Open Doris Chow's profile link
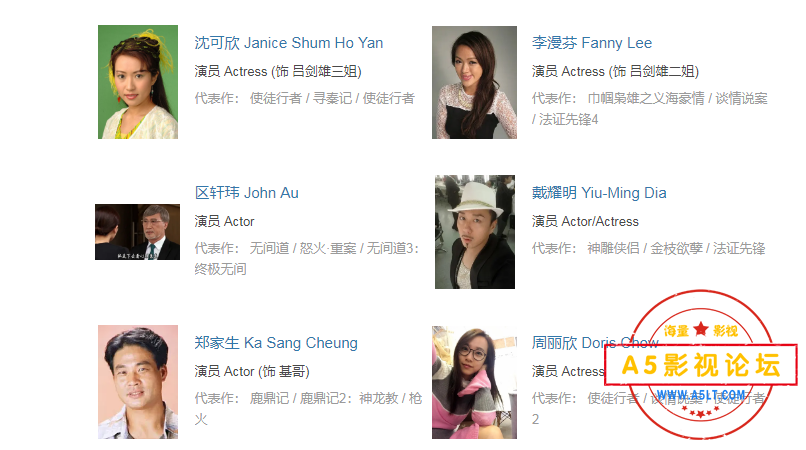This screenshot has height=450, width=806. pos(590,343)
